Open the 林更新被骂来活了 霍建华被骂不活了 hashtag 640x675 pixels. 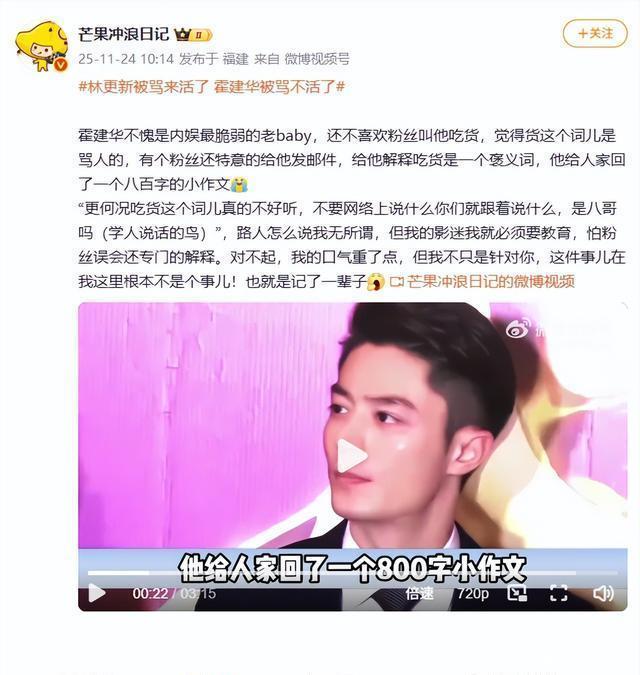(x=211, y=86)
